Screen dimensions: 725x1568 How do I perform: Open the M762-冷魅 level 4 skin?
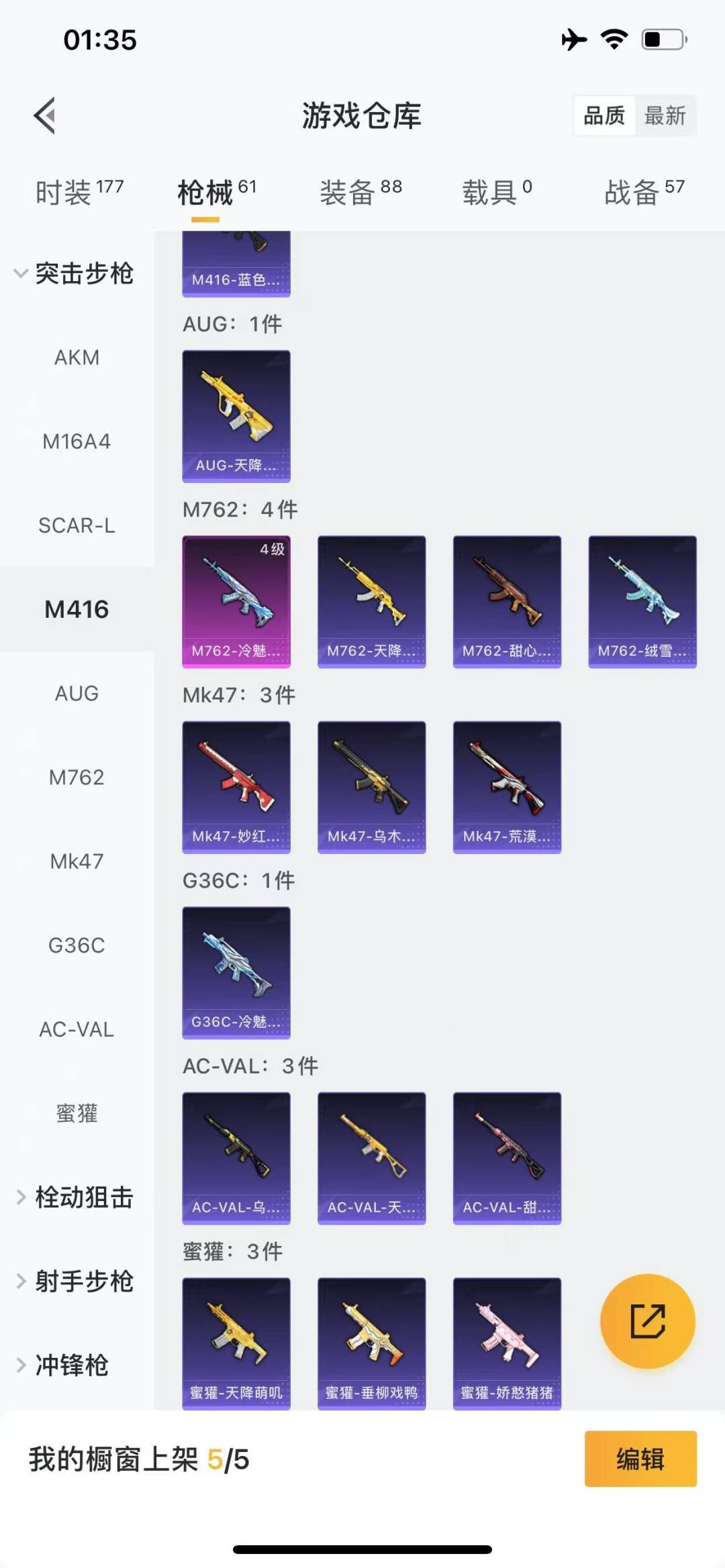(x=236, y=601)
